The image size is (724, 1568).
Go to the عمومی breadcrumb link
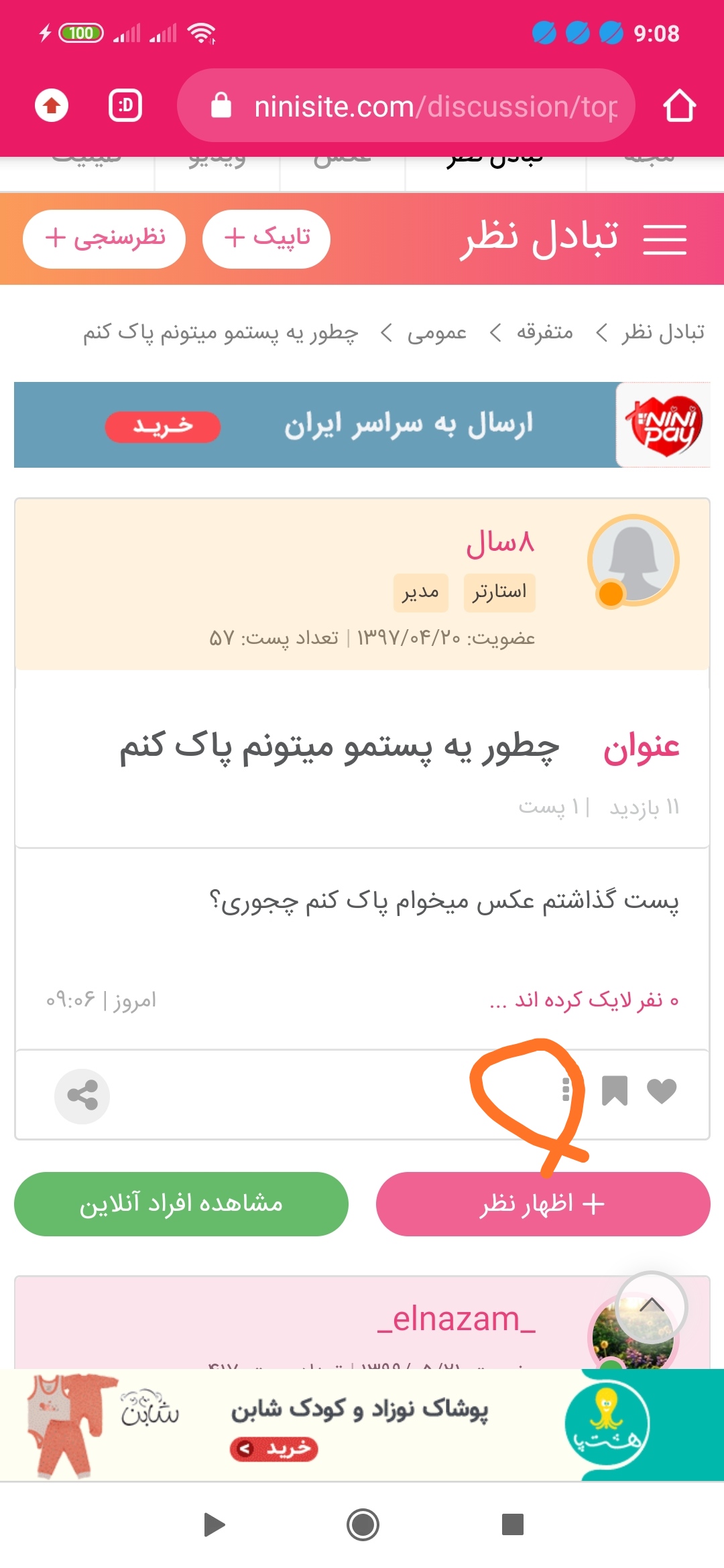[436, 332]
